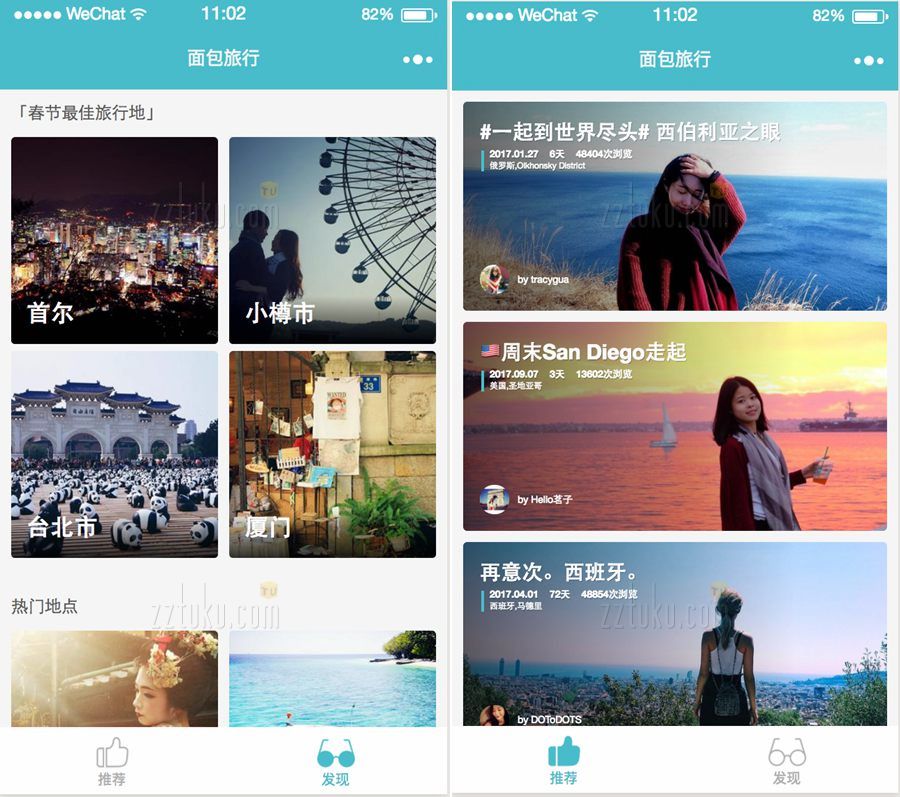900x797 pixels.
Task: Select the 台北市 destination tile
Action: coord(114,454)
